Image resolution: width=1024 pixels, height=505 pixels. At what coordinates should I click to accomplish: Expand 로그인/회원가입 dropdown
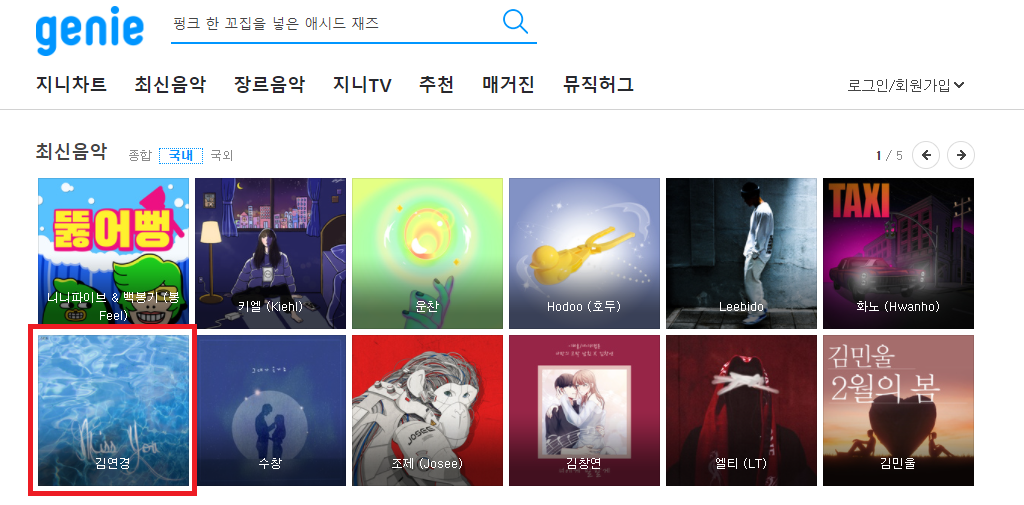[x=905, y=85]
